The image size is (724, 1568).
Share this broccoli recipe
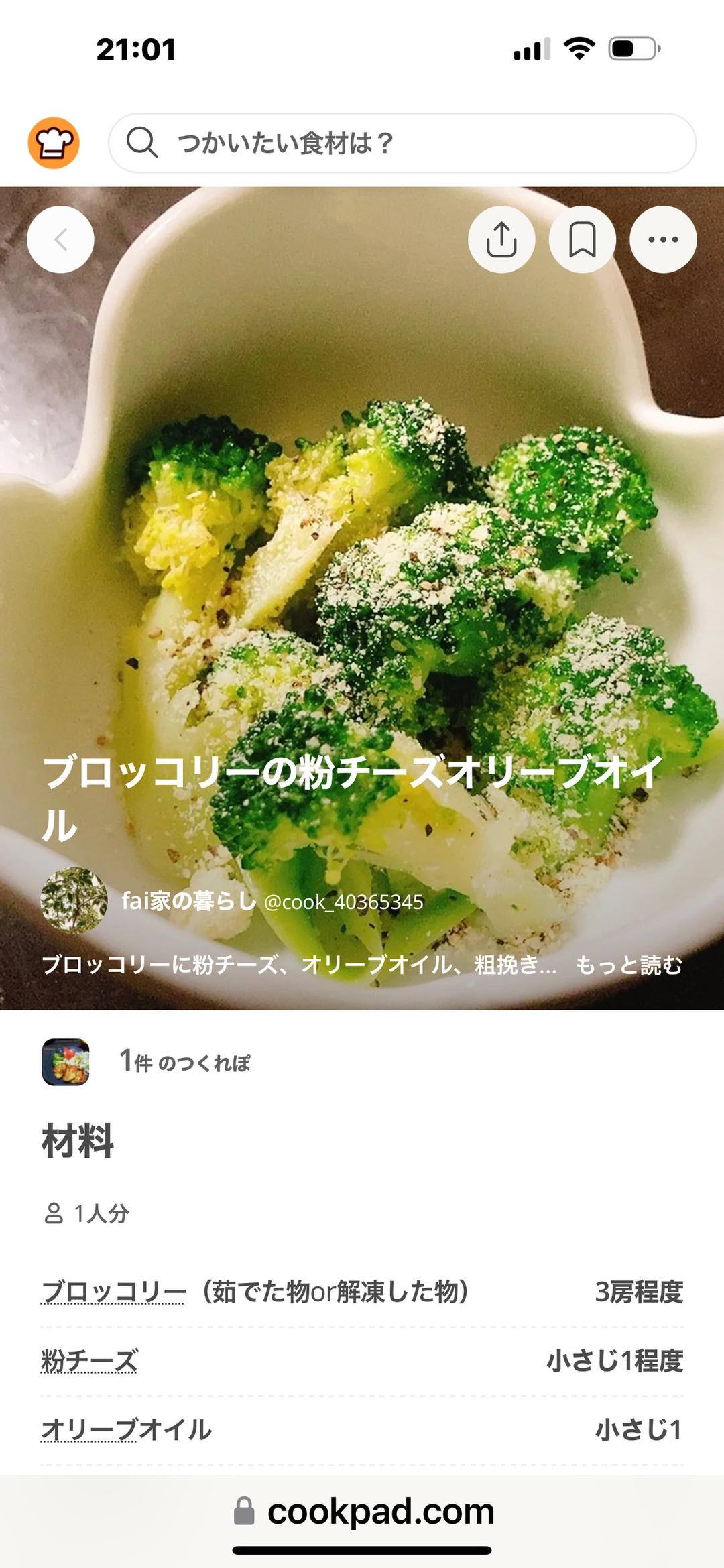click(501, 239)
